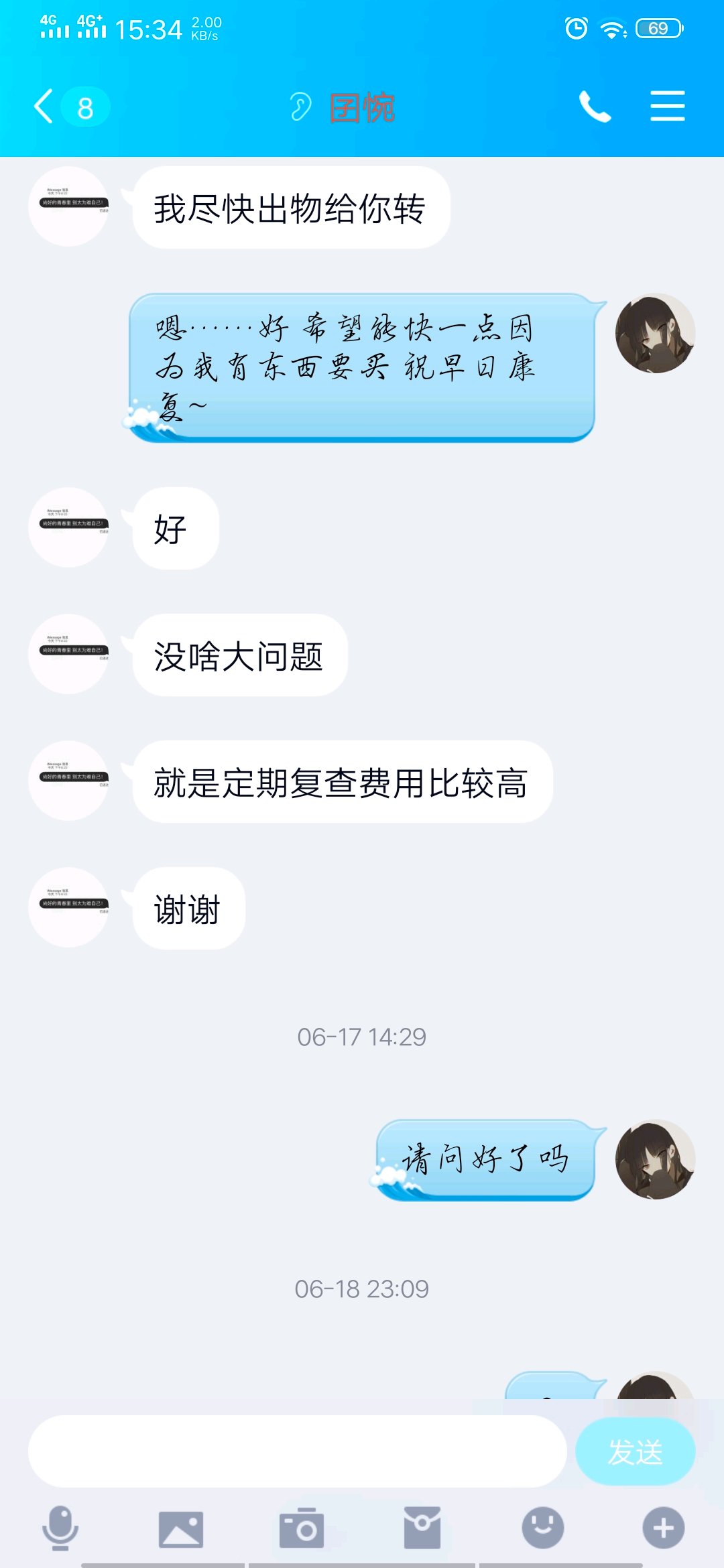Start a voice call with this contact
This screenshot has width=724, height=1568.
(x=595, y=107)
